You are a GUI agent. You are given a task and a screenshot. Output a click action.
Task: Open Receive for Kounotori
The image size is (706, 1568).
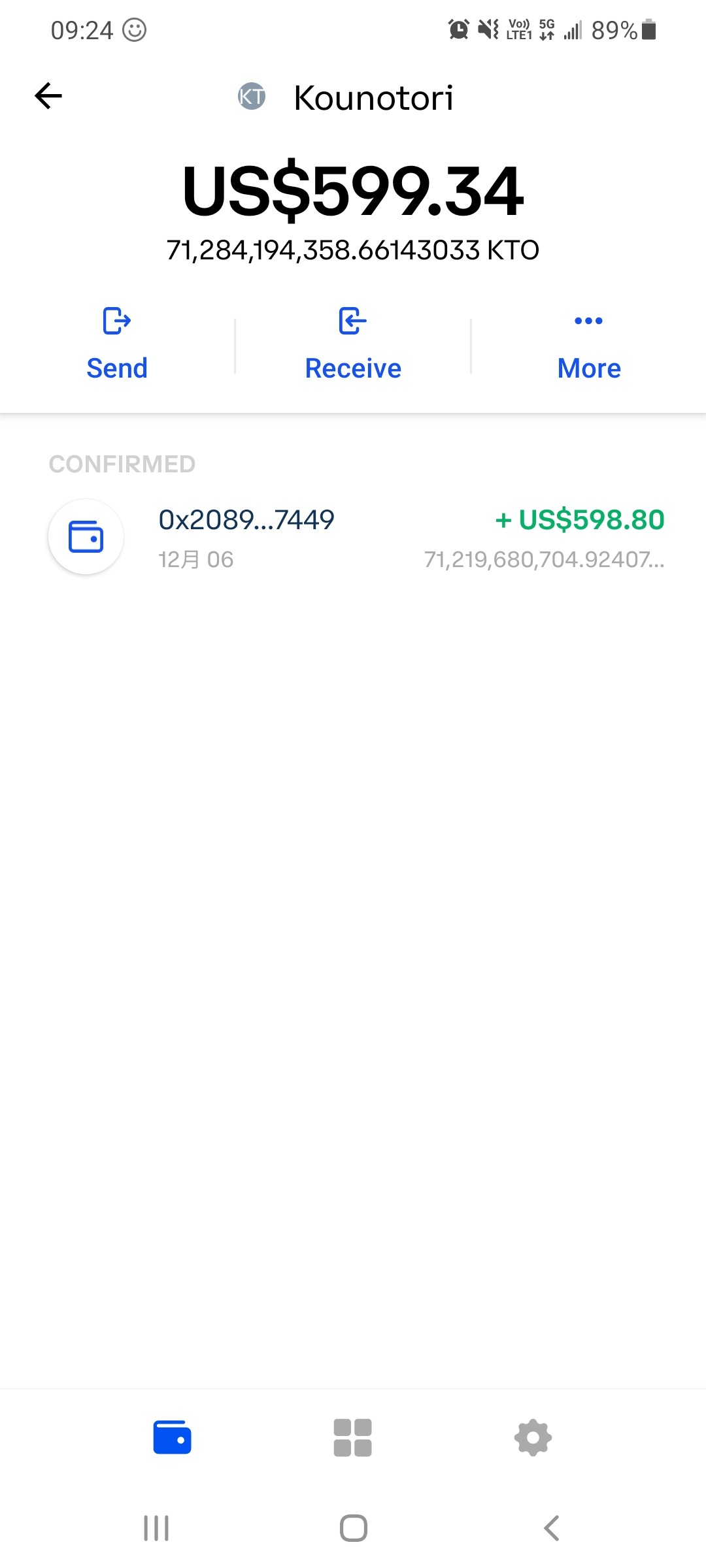353,344
